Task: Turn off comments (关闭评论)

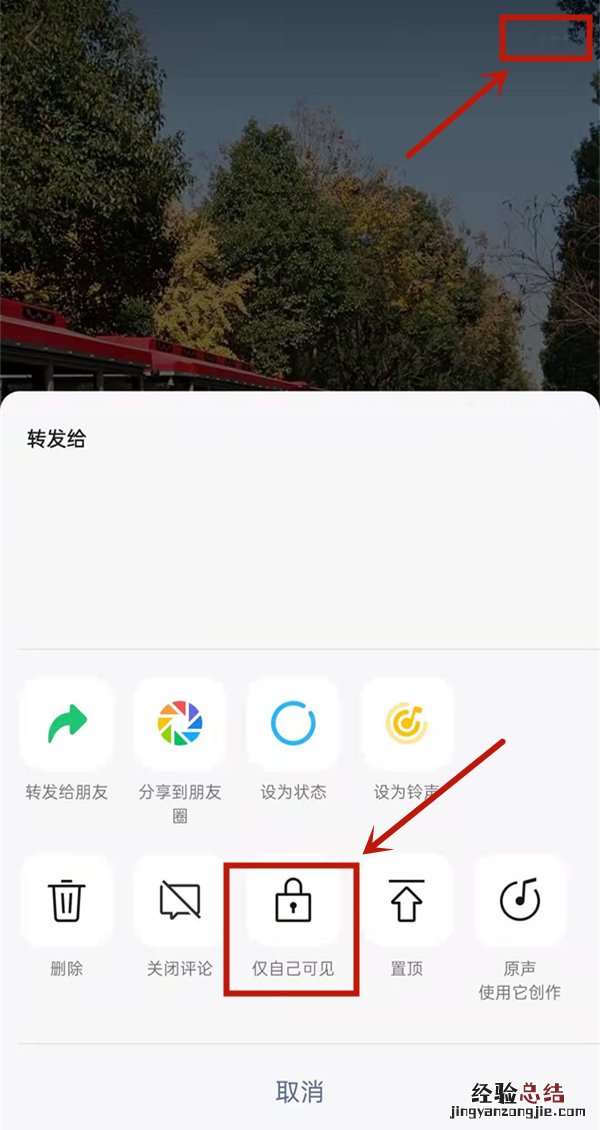Action: coord(180,901)
